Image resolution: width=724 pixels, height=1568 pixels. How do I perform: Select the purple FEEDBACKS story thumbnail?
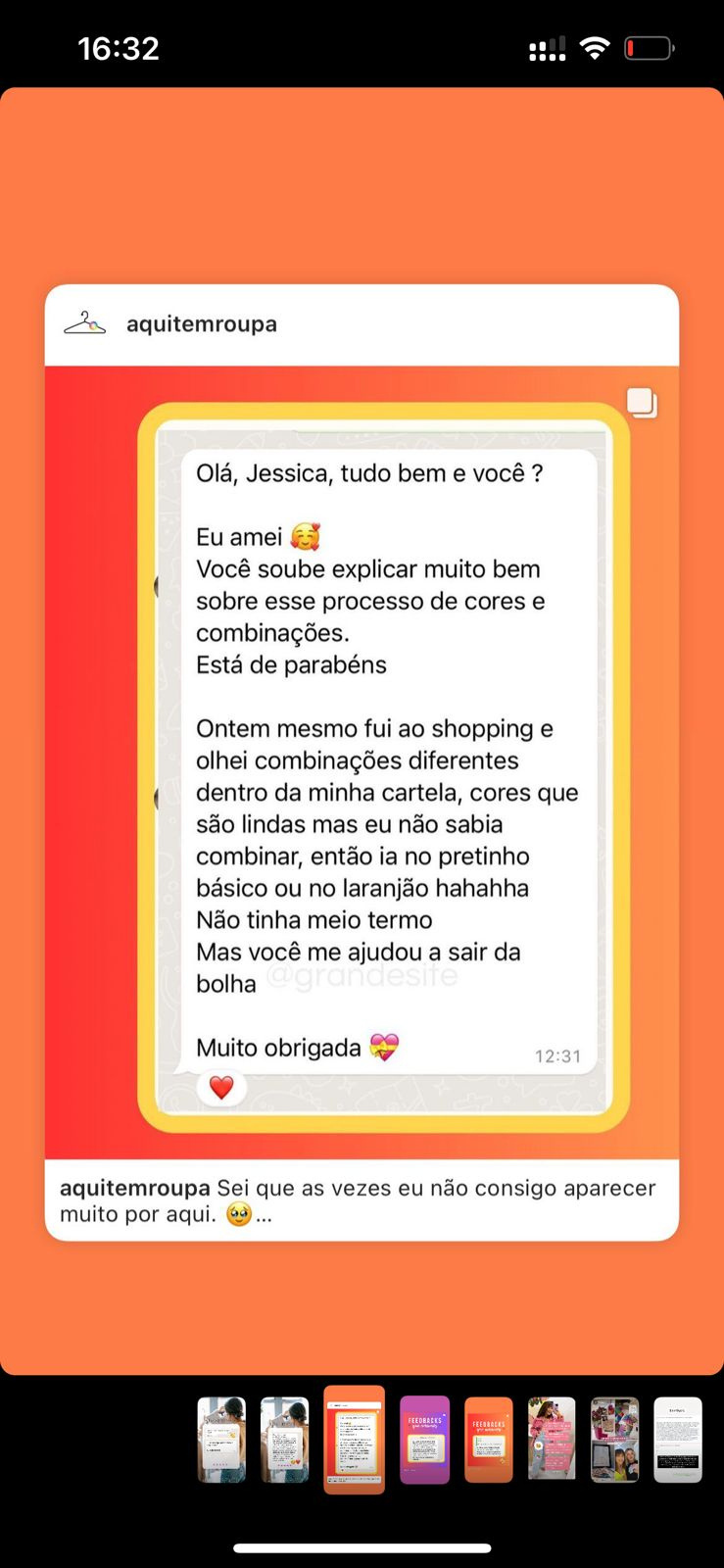point(424,1440)
